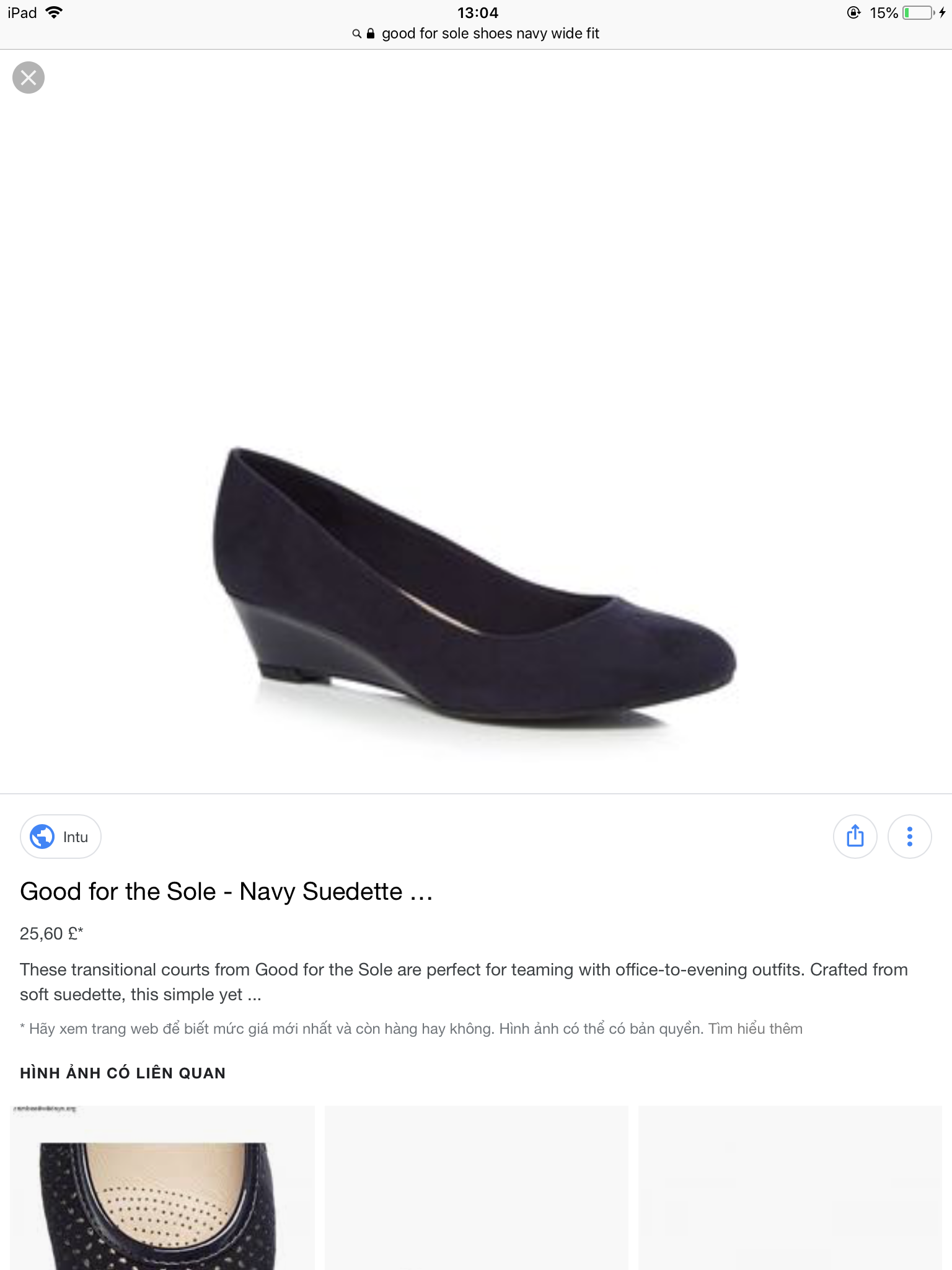Close the image preview

click(29, 78)
